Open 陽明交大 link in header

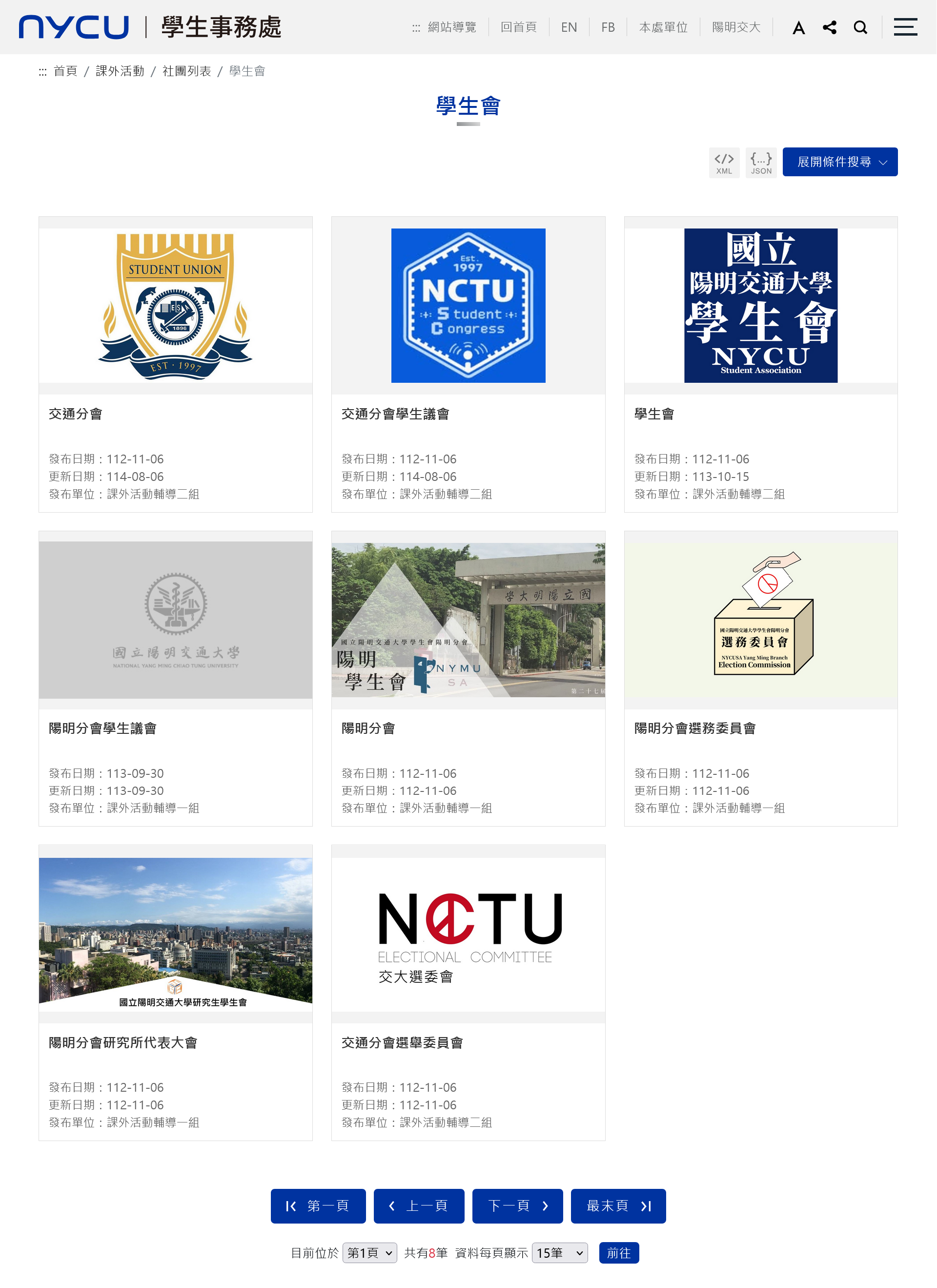pos(735,27)
